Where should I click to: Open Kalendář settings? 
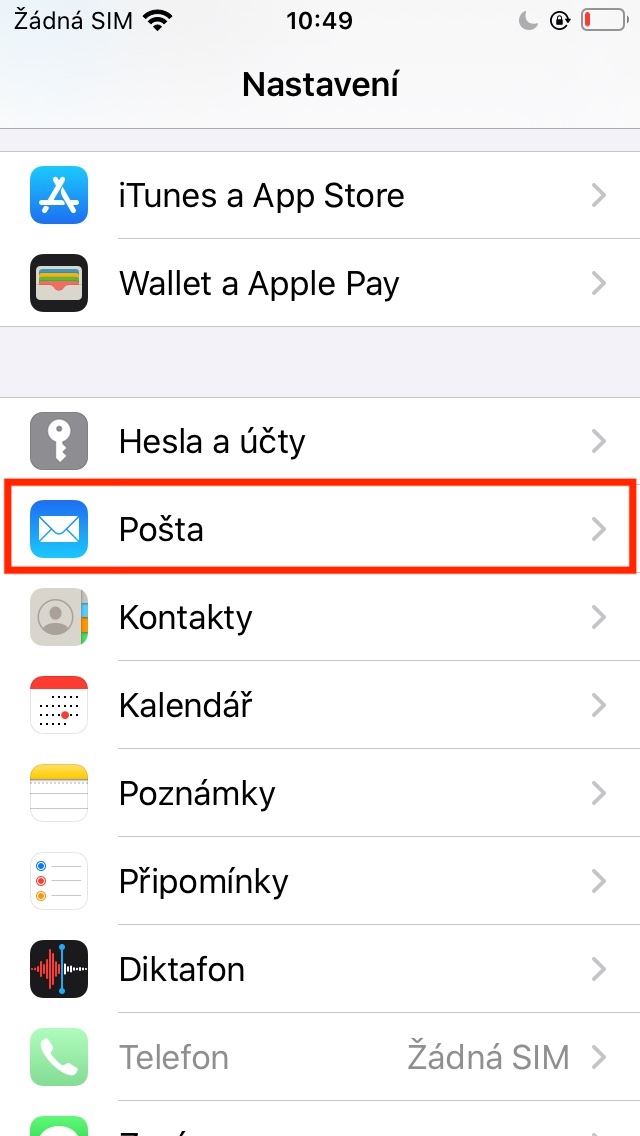click(x=320, y=704)
